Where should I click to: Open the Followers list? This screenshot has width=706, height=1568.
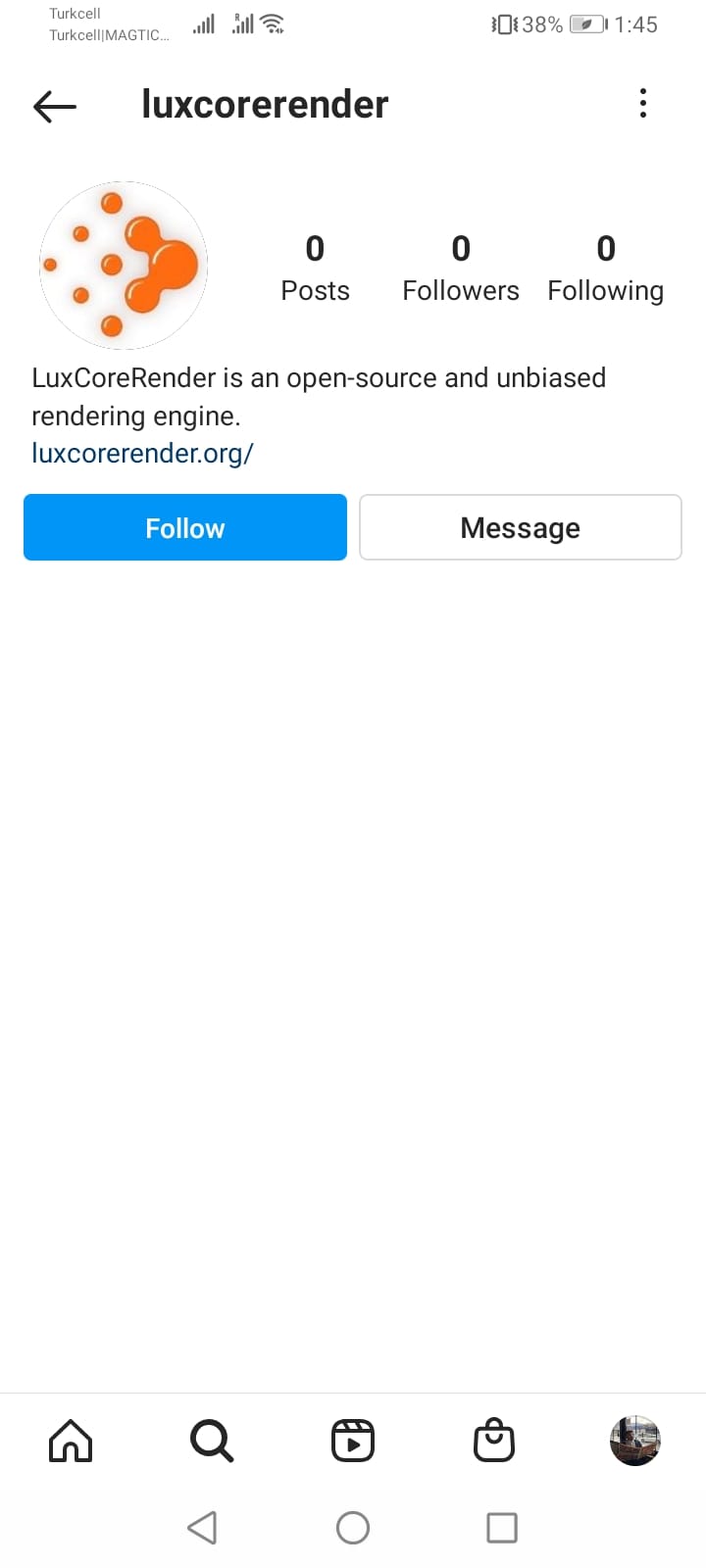click(460, 268)
